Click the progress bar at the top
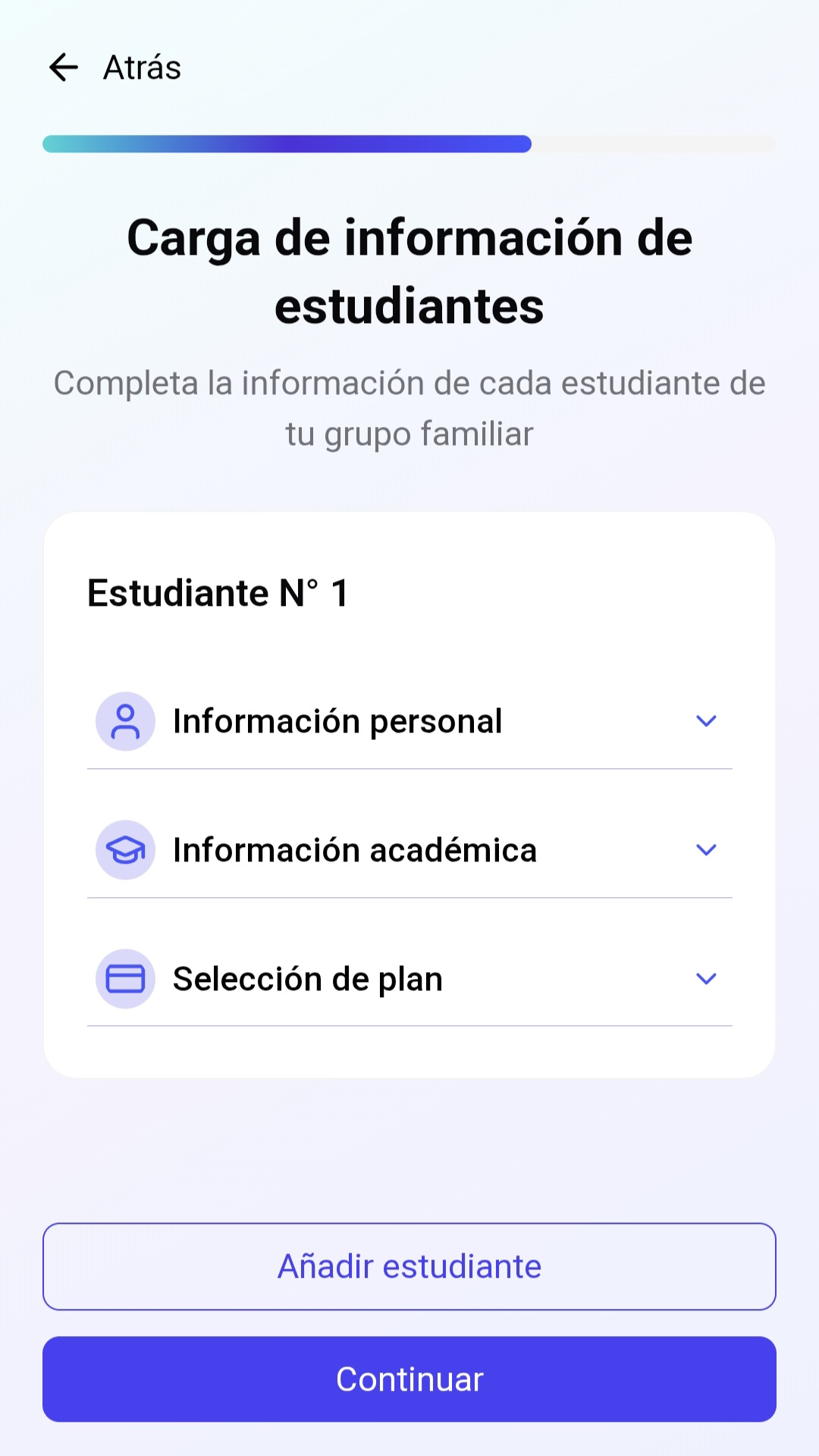This screenshot has width=819, height=1456. coord(409,144)
